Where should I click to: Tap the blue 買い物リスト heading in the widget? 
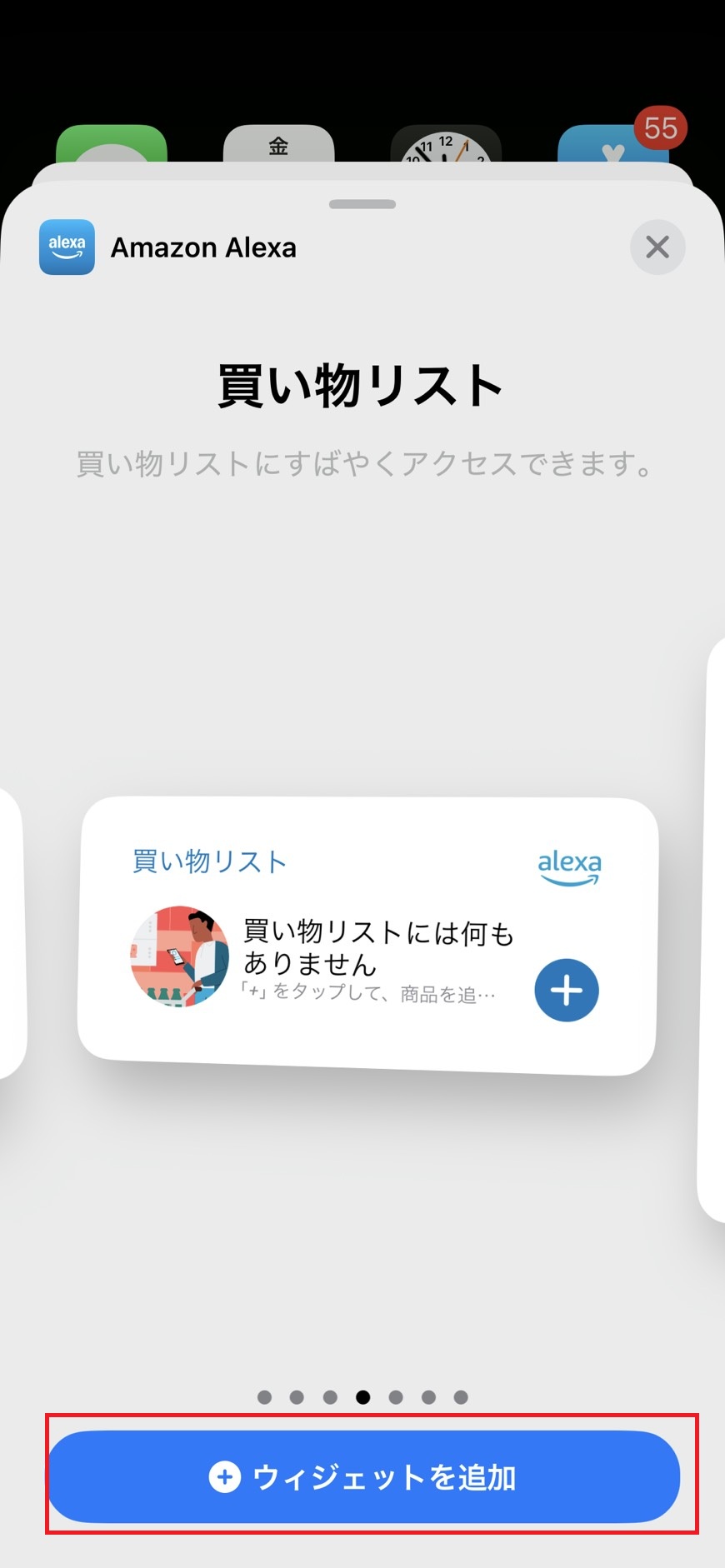pyautogui.click(x=208, y=862)
